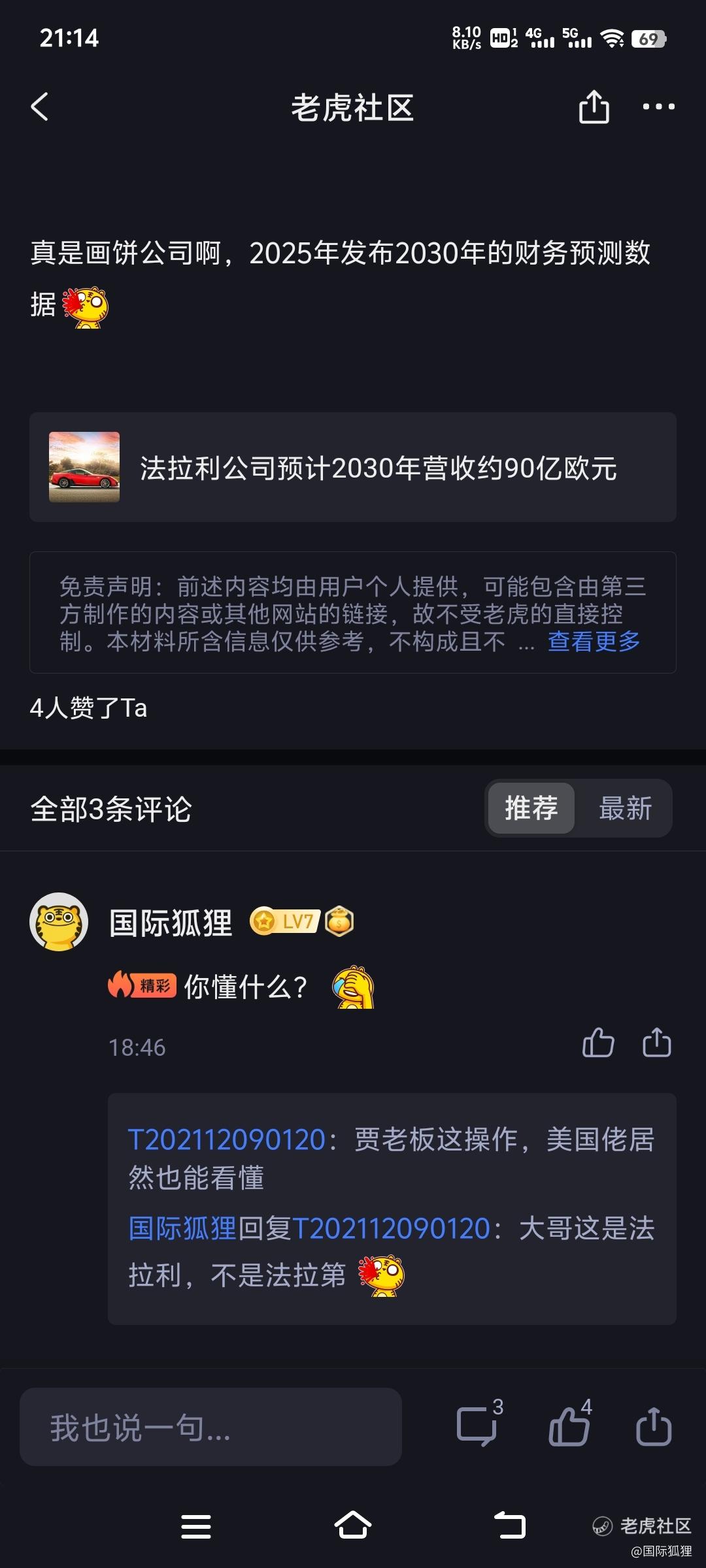Open user T202112090120's profile from the reply
Screen dimensions: 706x1568
pos(227,1140)
